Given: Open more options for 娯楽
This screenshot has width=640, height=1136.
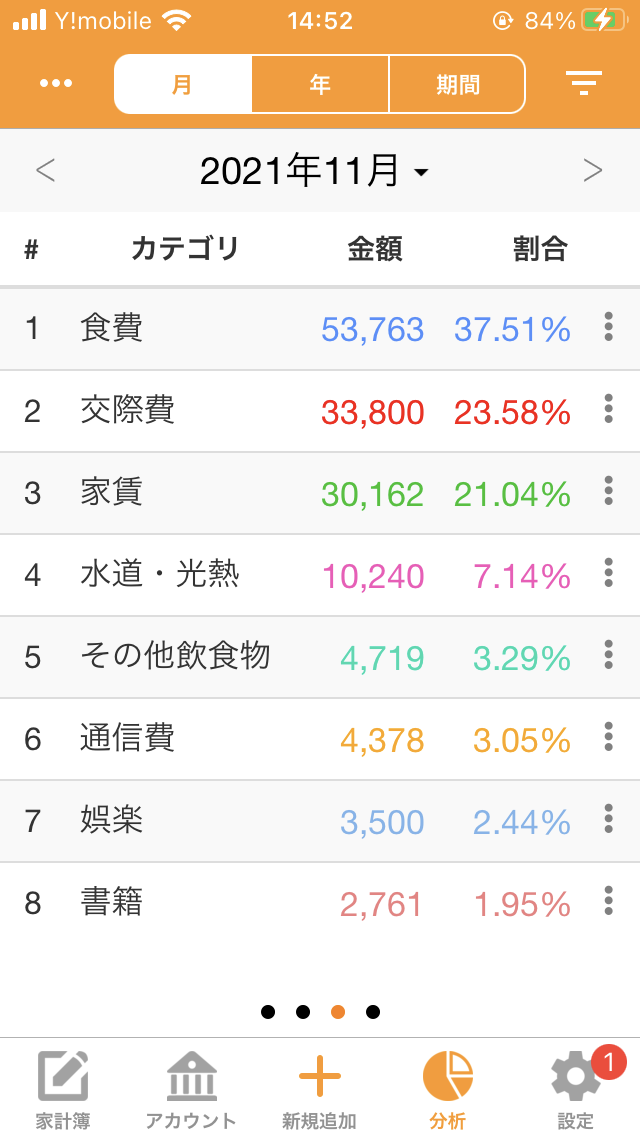Looking at the screenshot, I should click(x=608, y=819).
